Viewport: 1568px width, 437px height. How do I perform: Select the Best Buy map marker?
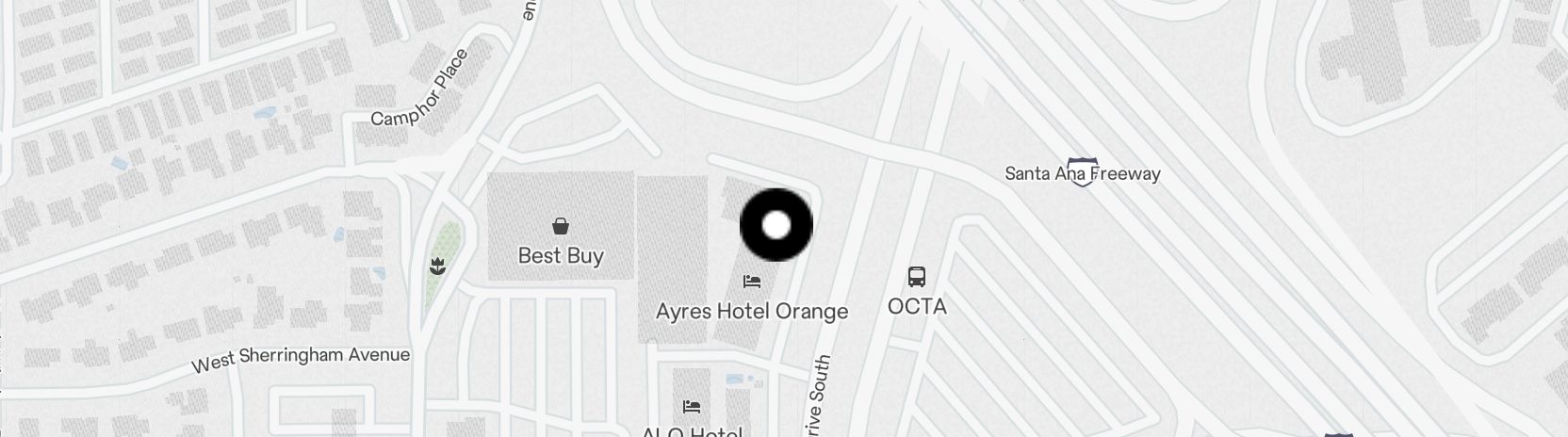point(561,226)
